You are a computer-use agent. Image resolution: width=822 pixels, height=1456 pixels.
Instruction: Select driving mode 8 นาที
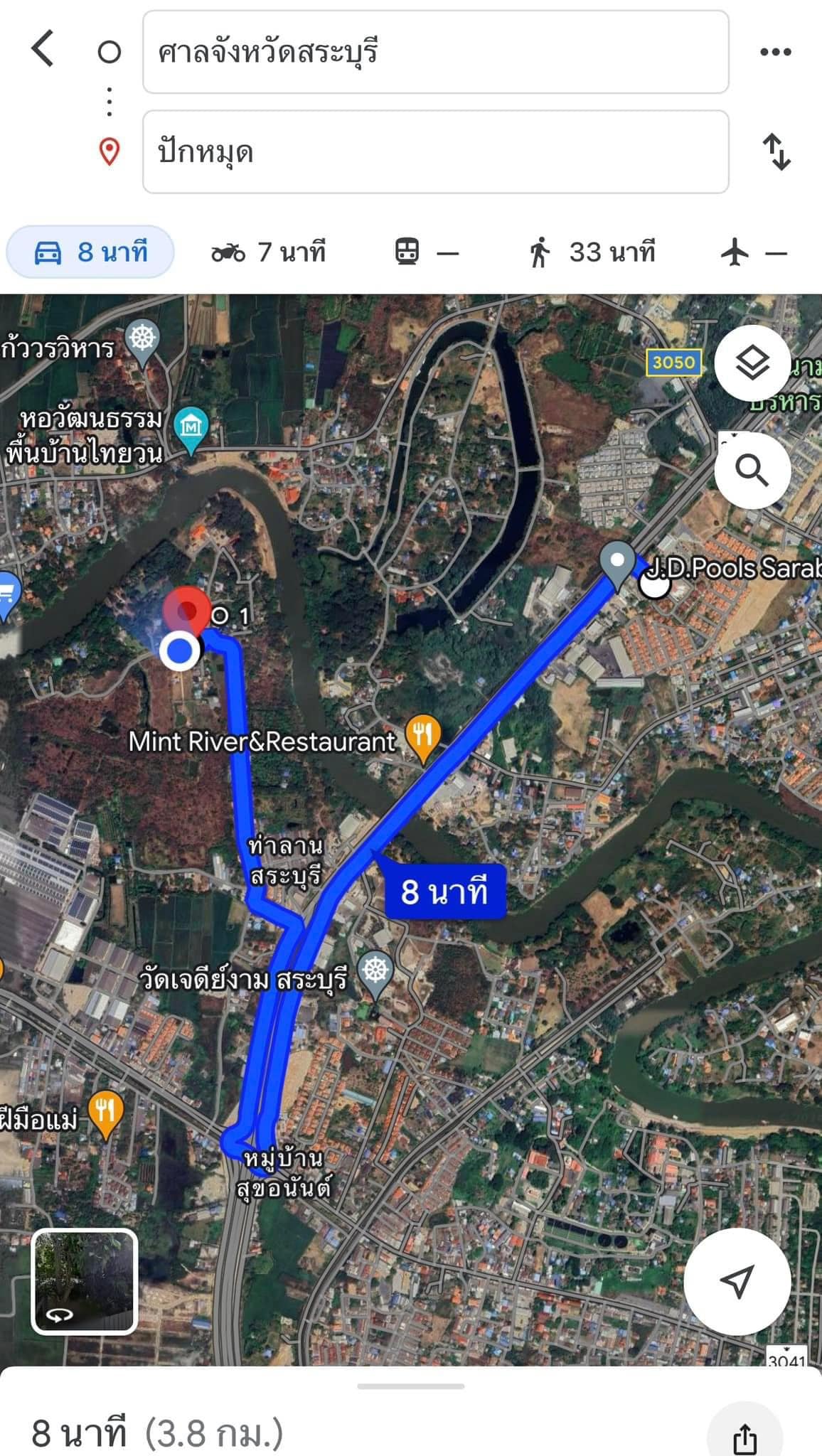click(90, 252)
